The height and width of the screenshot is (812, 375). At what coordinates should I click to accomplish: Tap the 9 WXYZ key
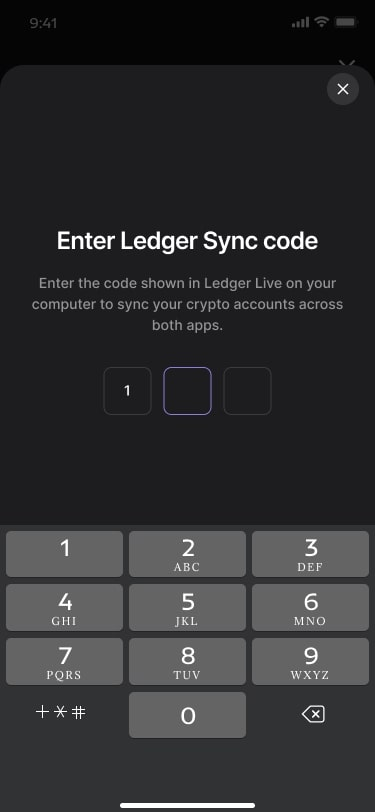click(310, 661)
